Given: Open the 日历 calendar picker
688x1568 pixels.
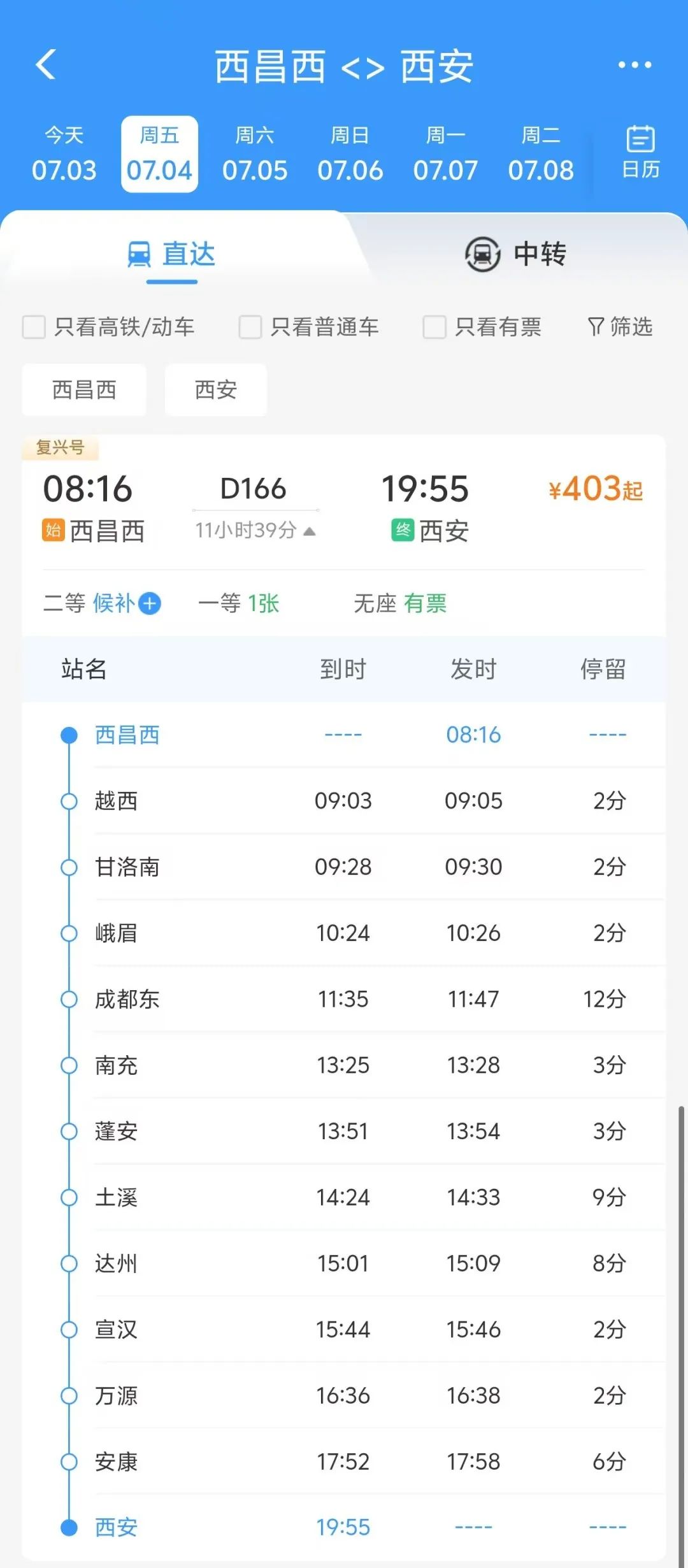Looking at the screenshot, I should point(640,153).
